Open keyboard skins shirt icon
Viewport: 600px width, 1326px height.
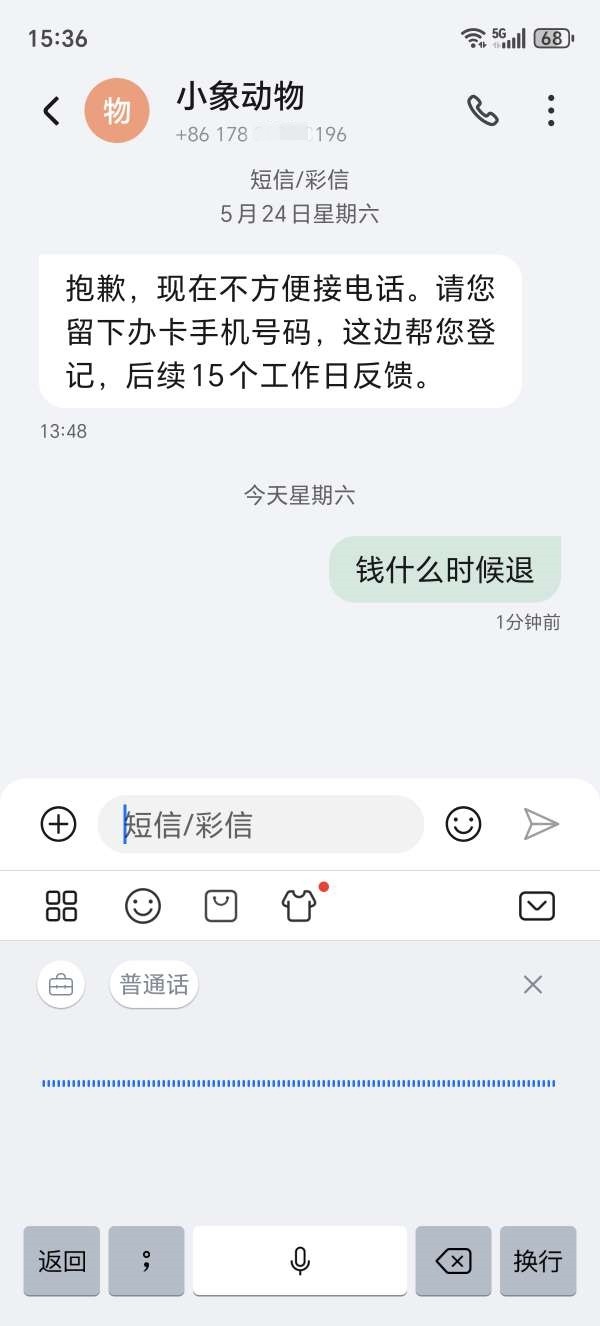click(x=299, y=906)
